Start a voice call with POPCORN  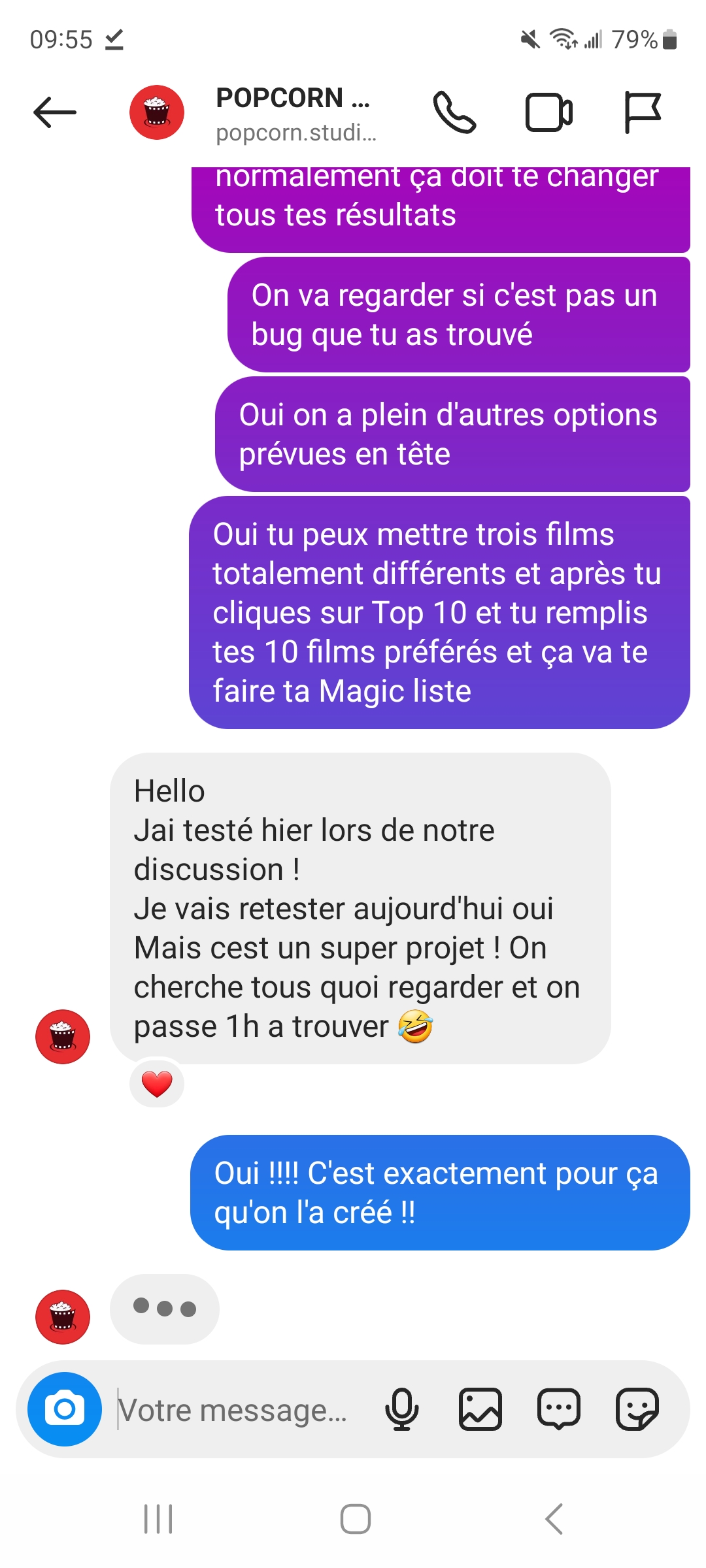[x=454, y=112]
